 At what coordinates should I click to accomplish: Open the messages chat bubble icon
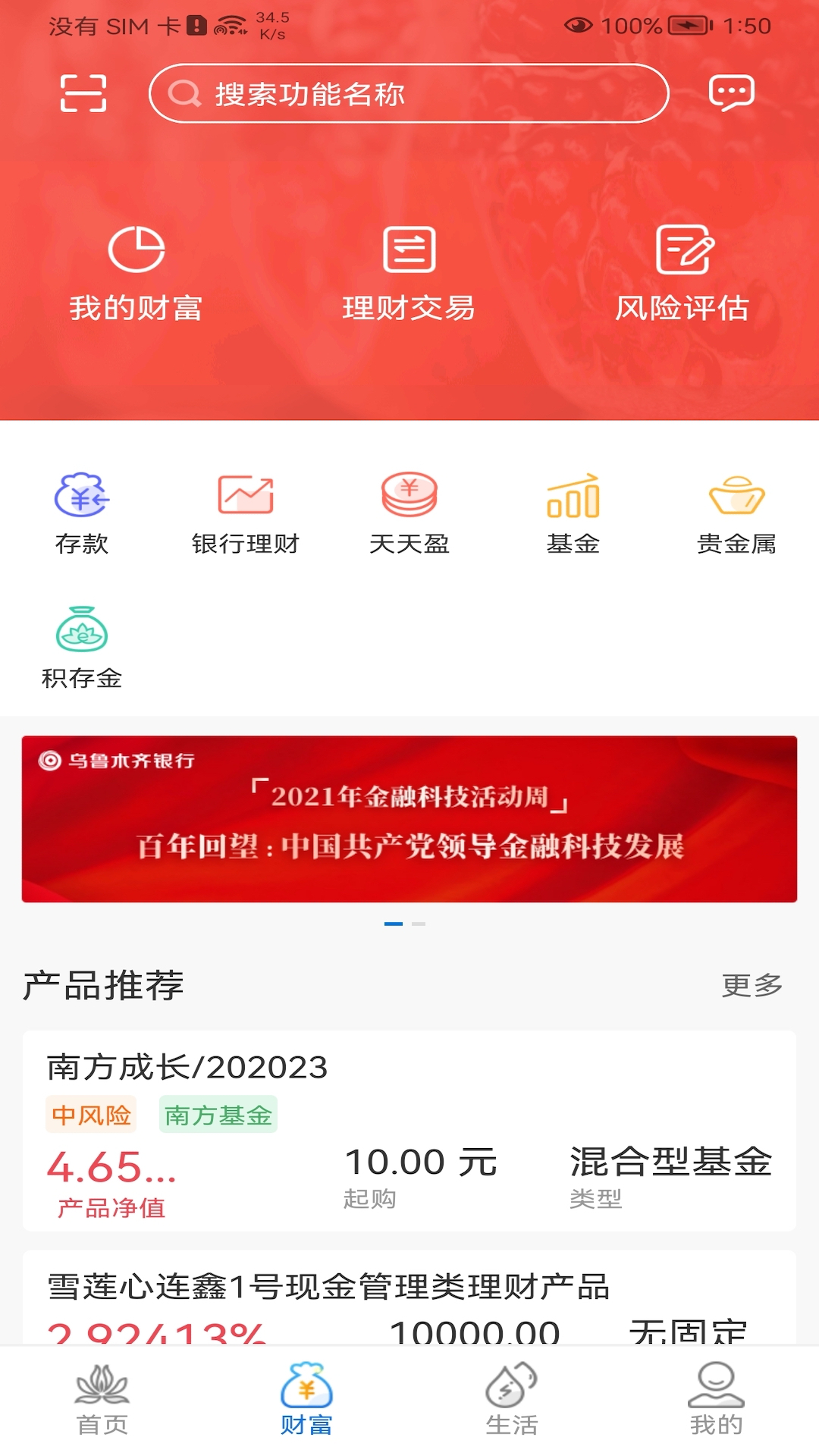click(x=731, y=93)
